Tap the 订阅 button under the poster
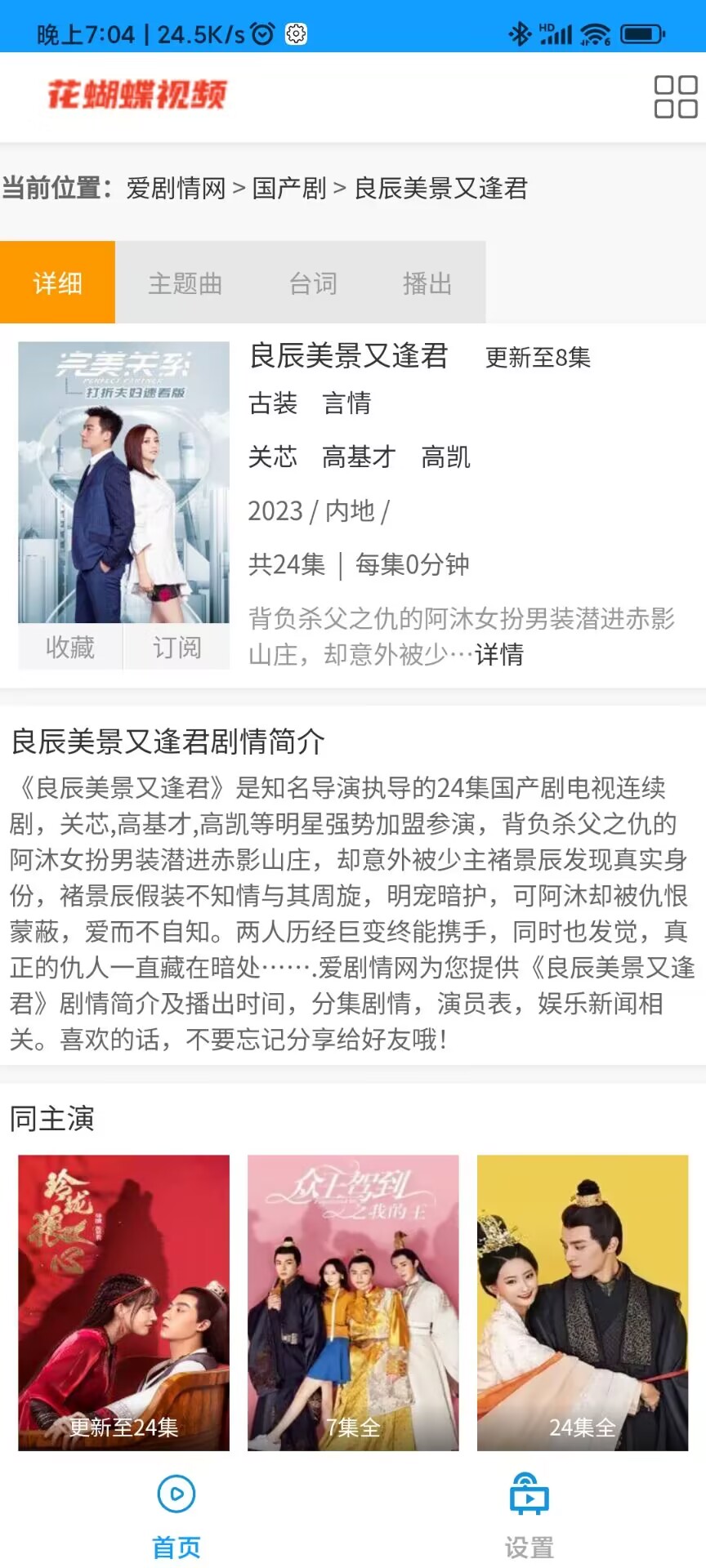Viewport: 706px width, 1568px height. point(176,648)
